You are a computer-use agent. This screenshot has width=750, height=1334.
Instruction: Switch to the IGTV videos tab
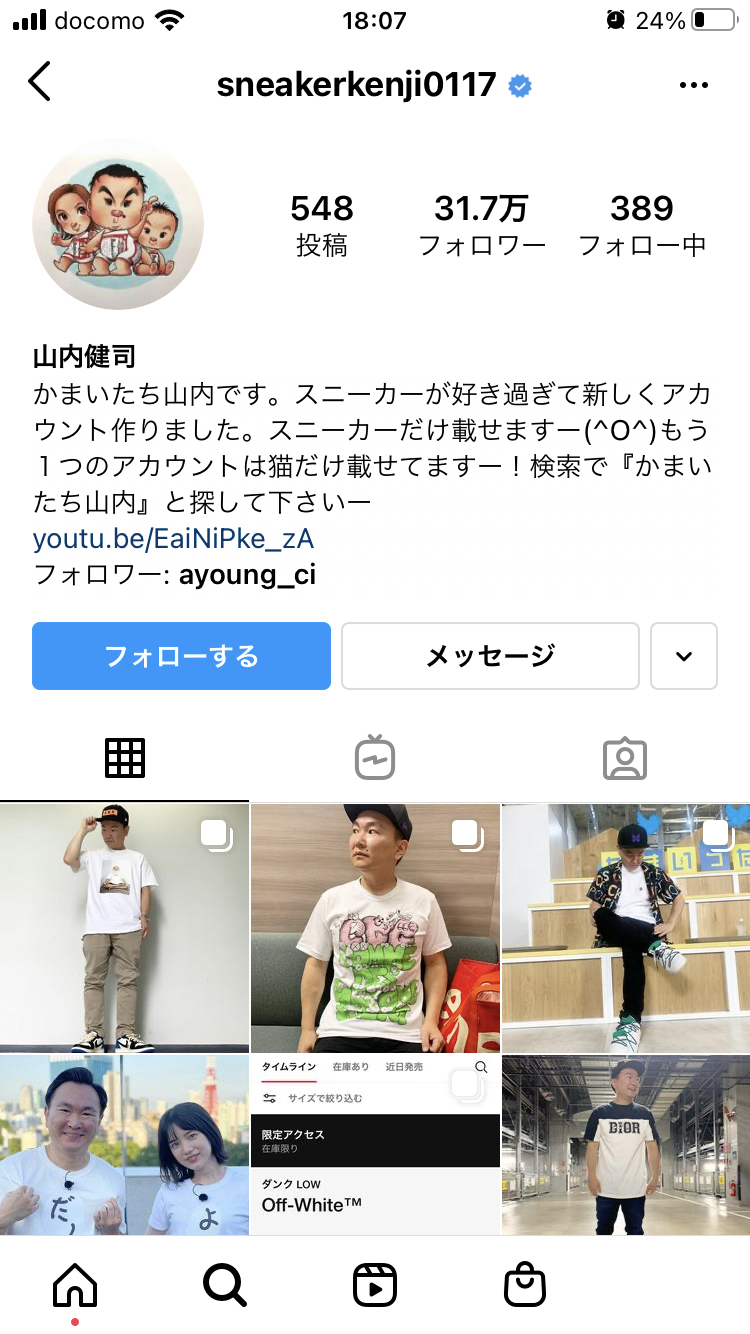[x=375, y=759]
